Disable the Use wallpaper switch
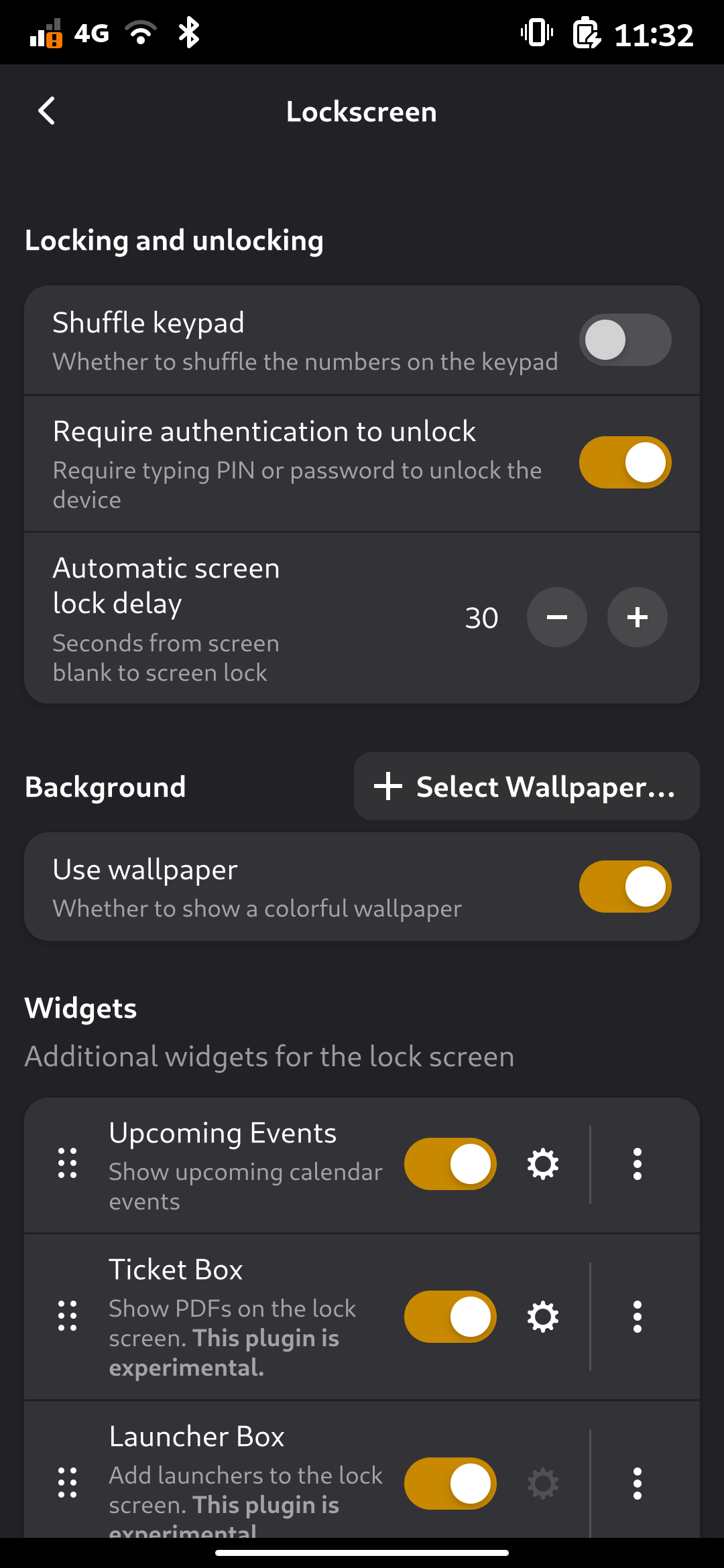Image resolution: width=724 pixels, height=1568 pixels. 625,887
